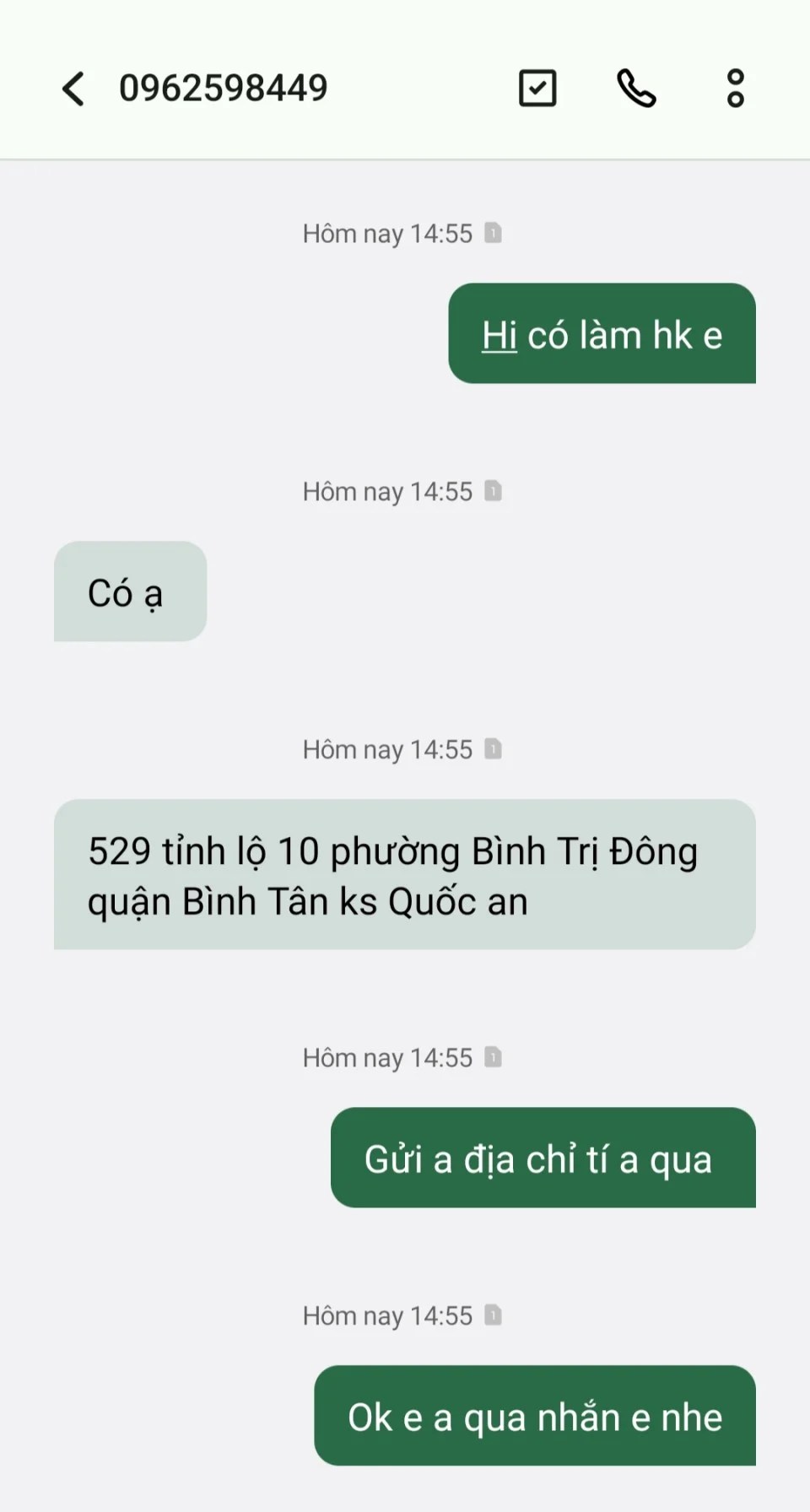Go back from the conversation
This screenshot has height=1512, width=810.
(x=73, y=89)
